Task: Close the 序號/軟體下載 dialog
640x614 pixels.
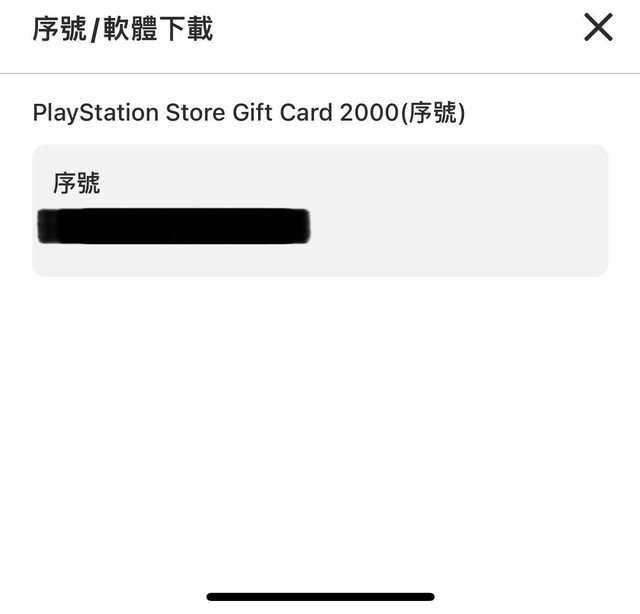Action: click(x=598, y=28)
